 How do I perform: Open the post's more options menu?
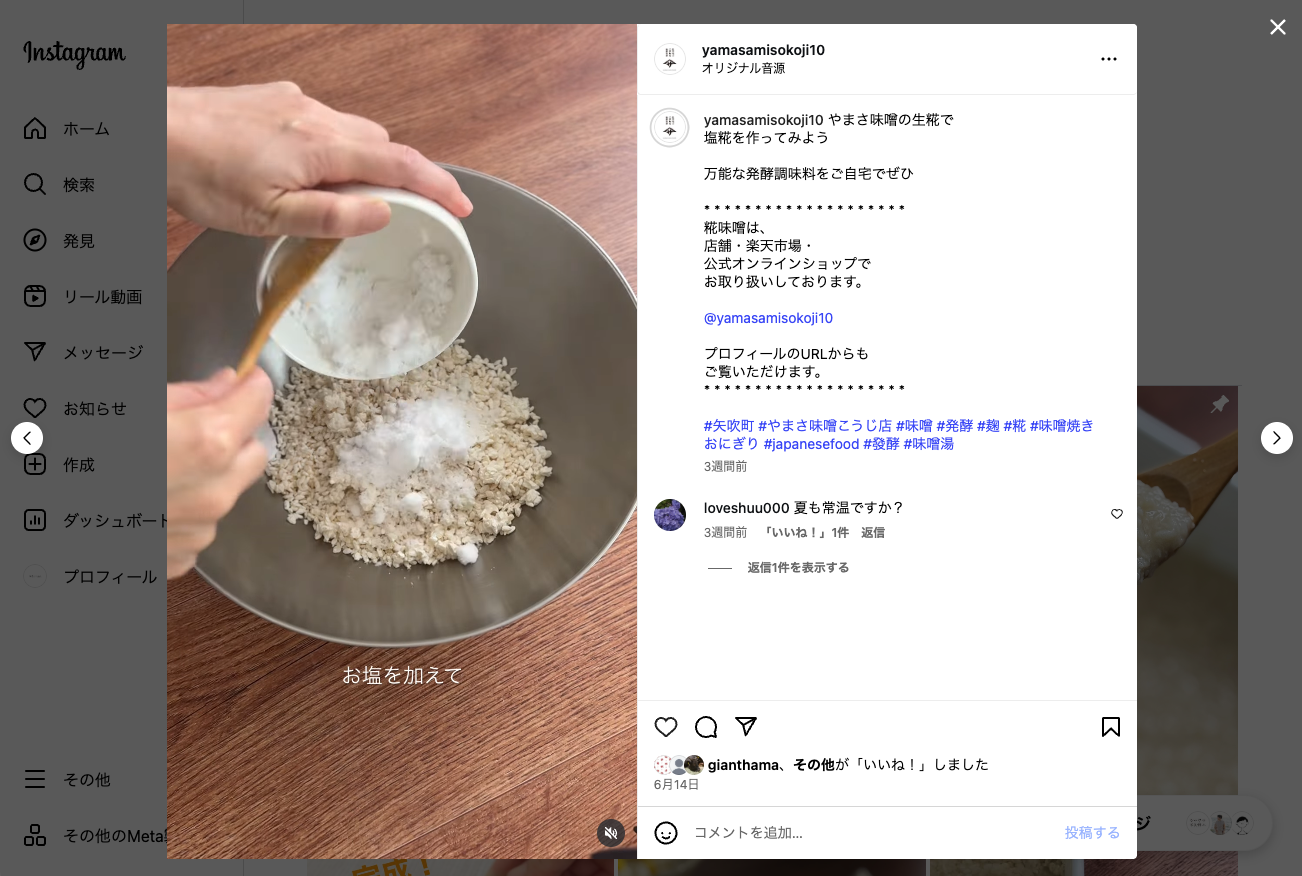[x=1108, y=59]
